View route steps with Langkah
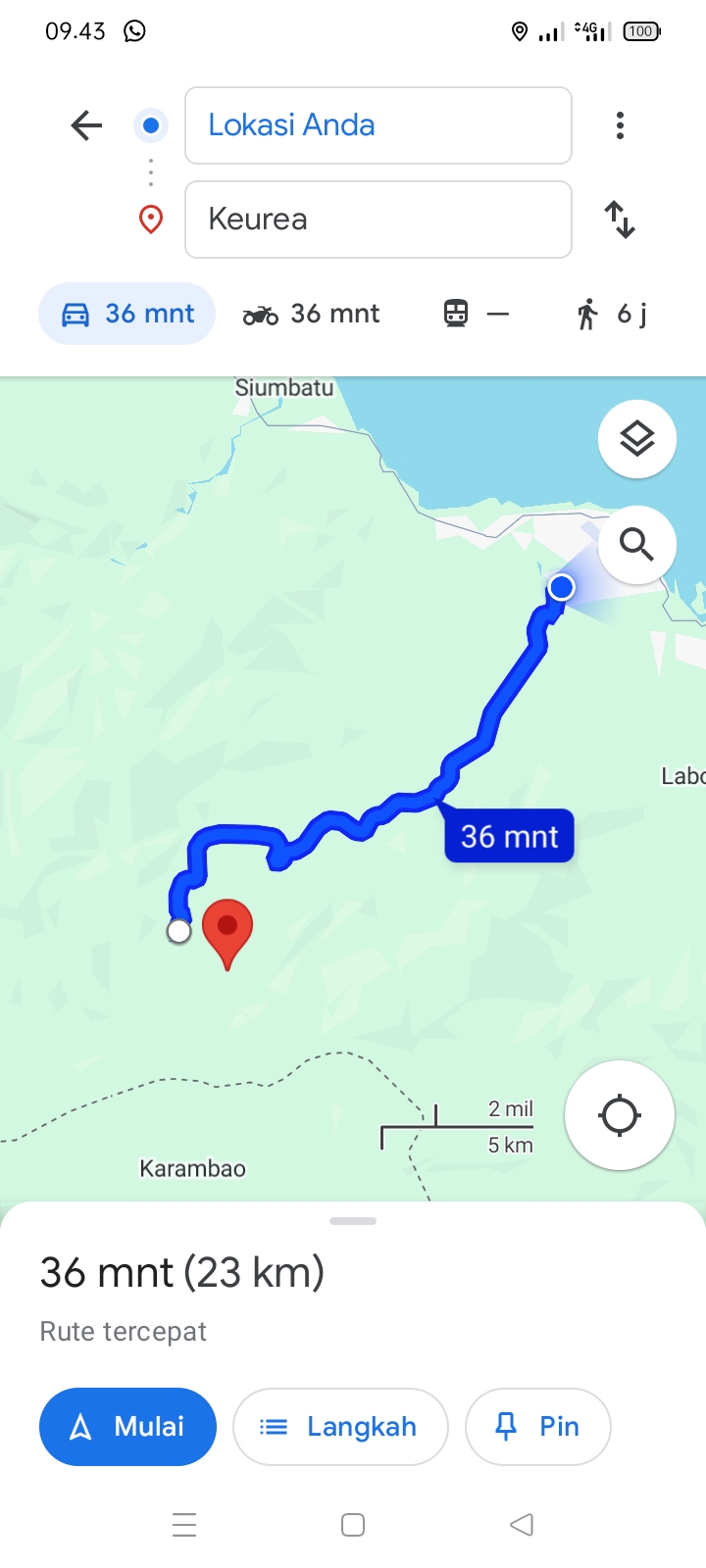This screenshot has width=706, height=1568. (x=340, y=1427)
